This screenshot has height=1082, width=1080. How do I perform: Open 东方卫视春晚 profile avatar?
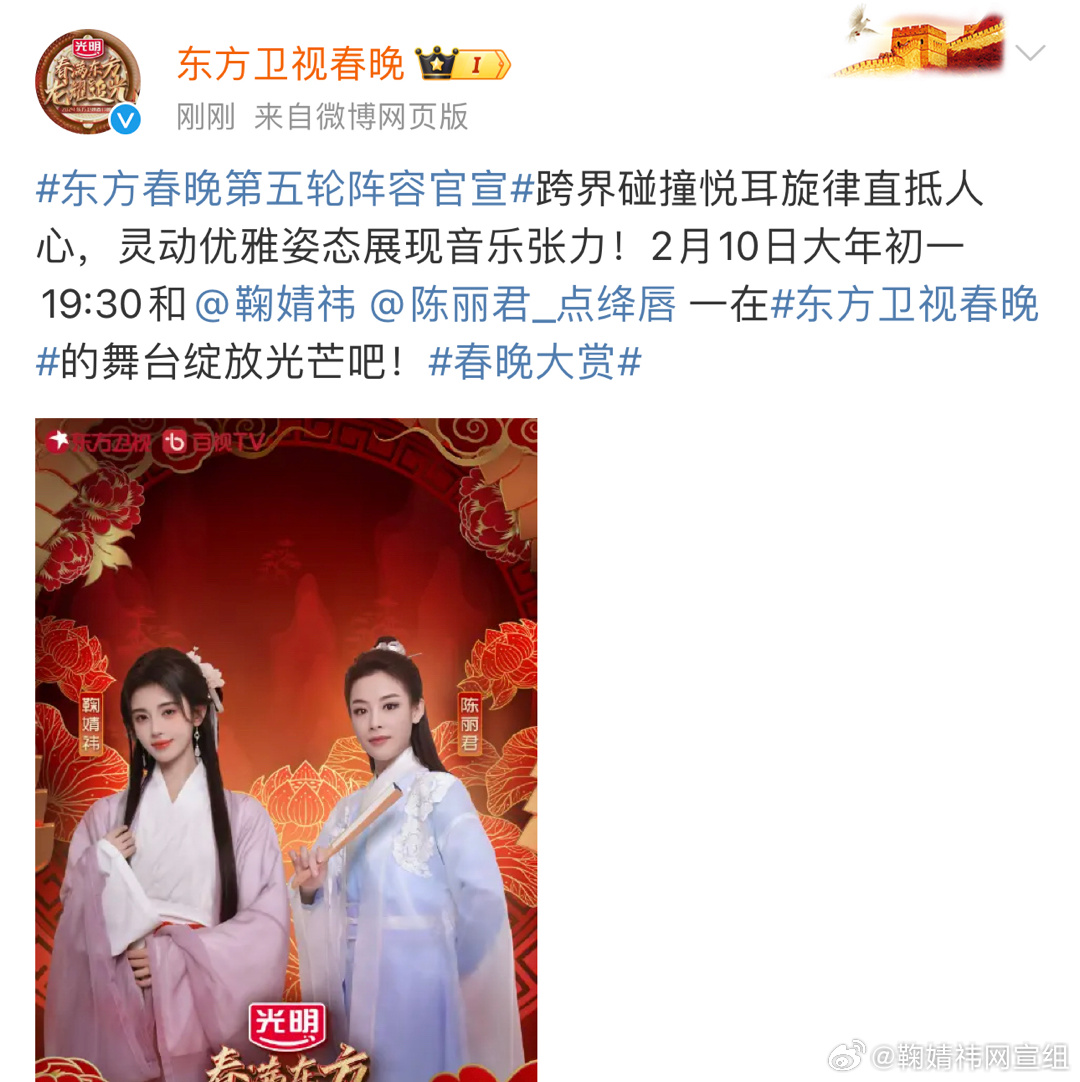87,82
